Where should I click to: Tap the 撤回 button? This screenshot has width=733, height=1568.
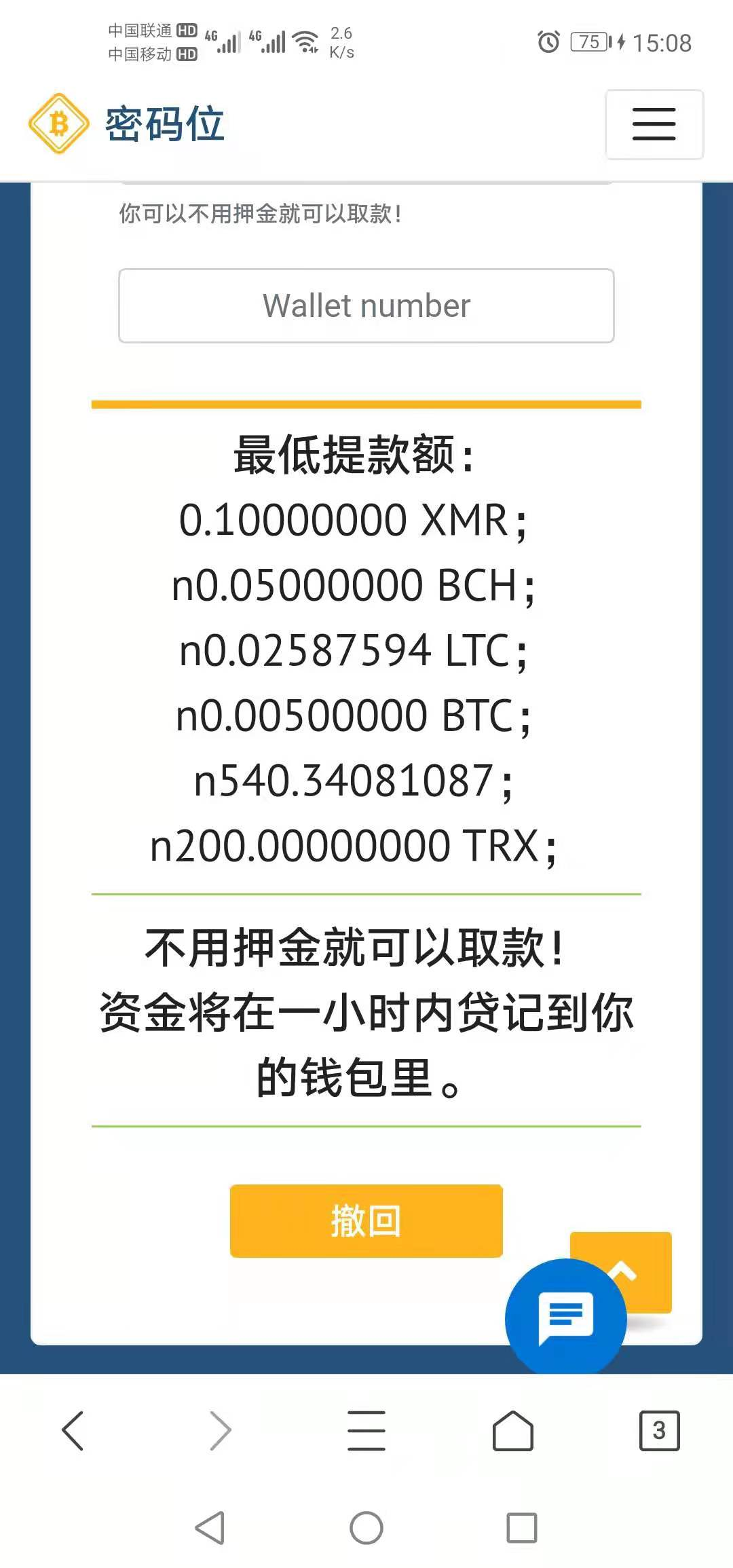click(x=366, y=1220)
